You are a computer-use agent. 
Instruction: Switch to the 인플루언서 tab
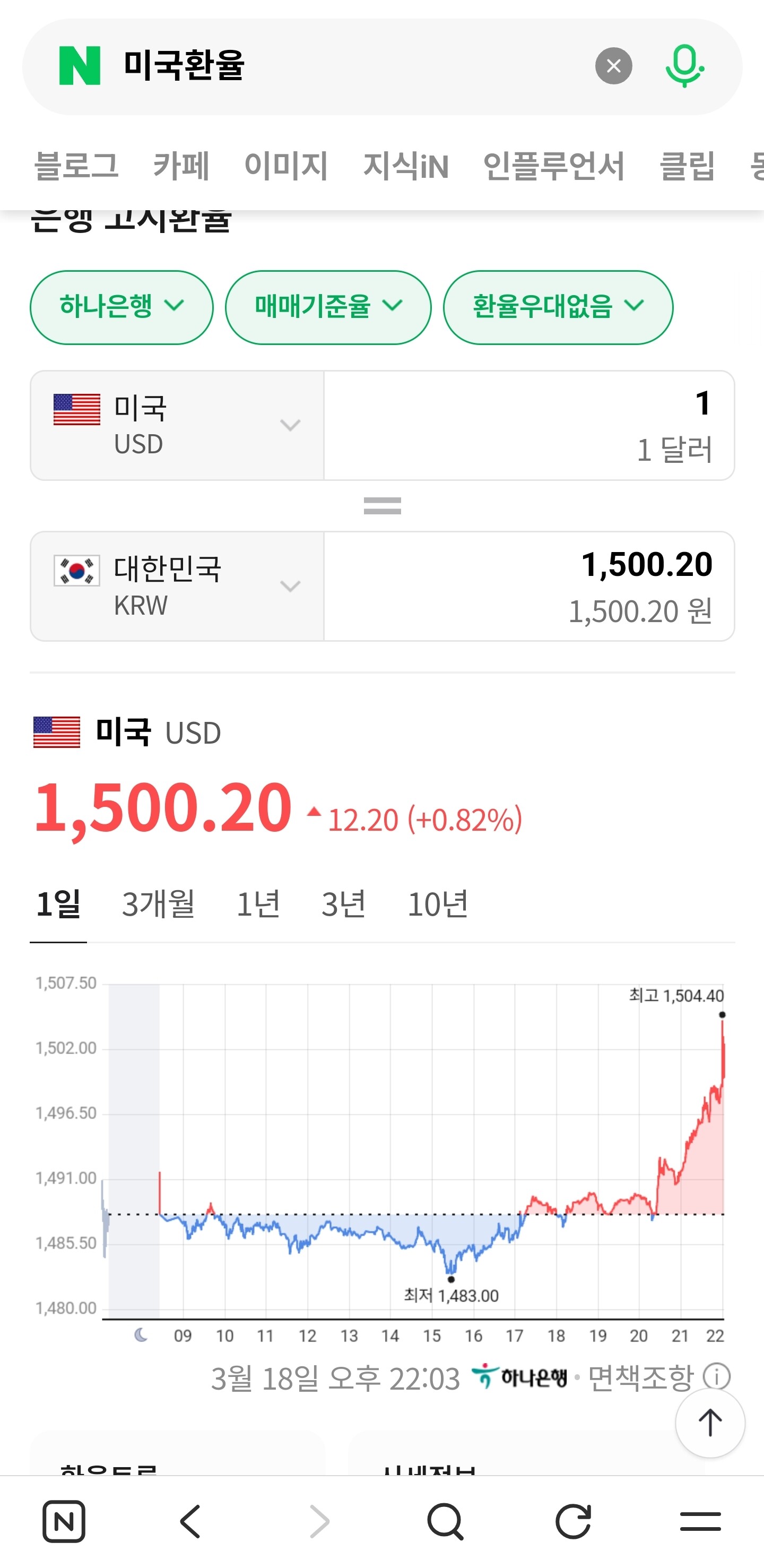553,166
